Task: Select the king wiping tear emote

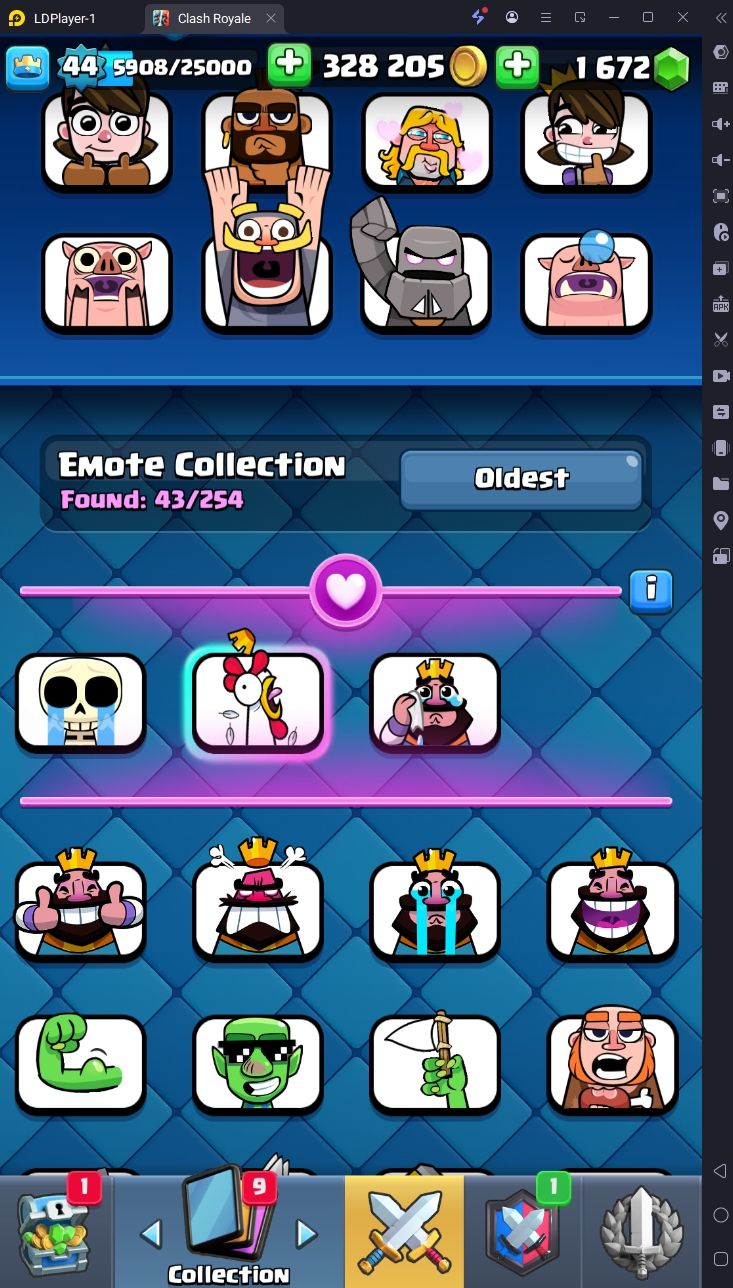Action: coord(435,701)
